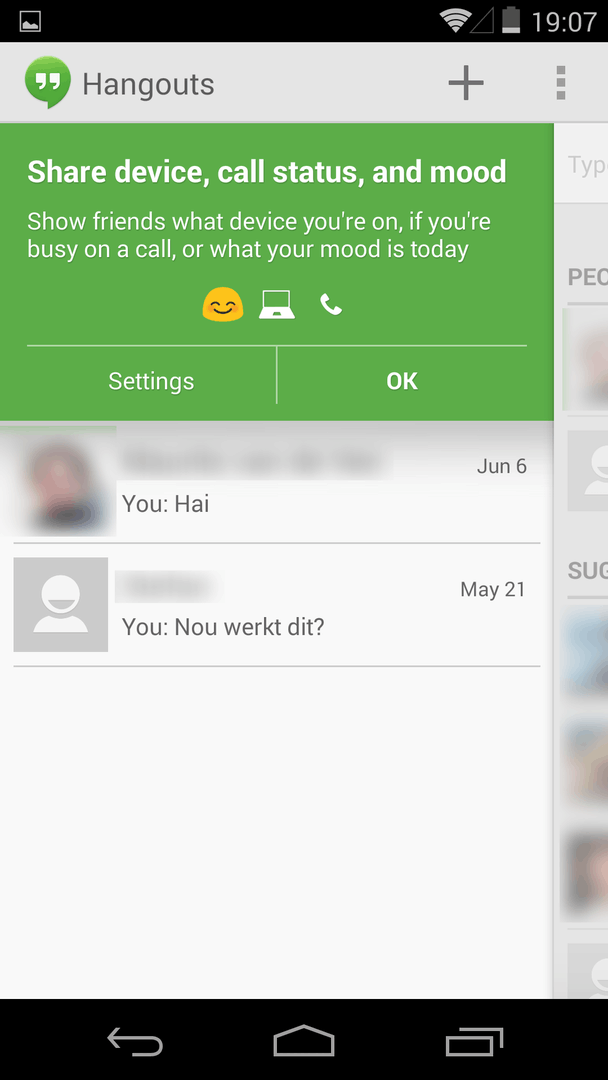Go to the home screen
Viewport: 608px width, 1080px height.
pos(304,1041)
